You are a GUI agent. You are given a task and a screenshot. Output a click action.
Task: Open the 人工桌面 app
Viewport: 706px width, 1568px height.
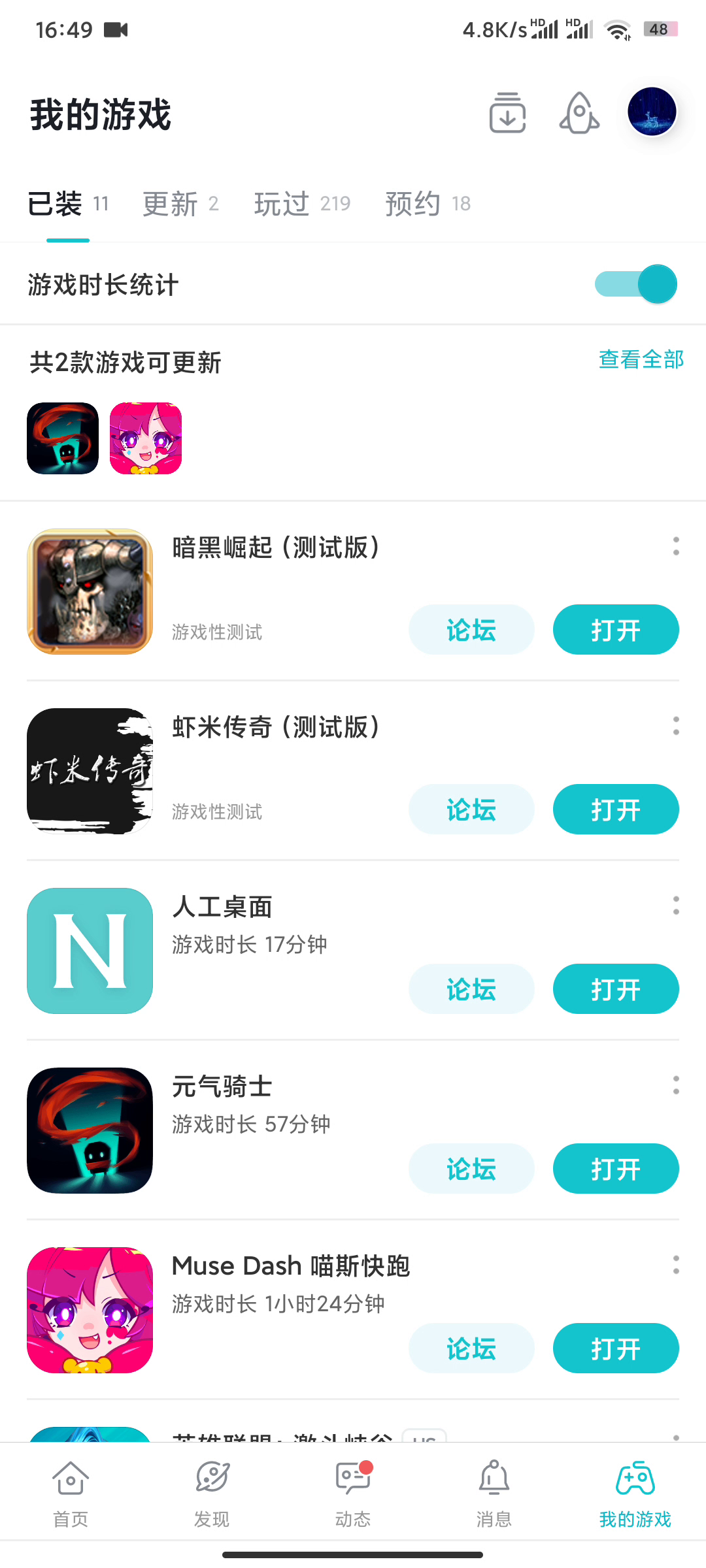616,989
